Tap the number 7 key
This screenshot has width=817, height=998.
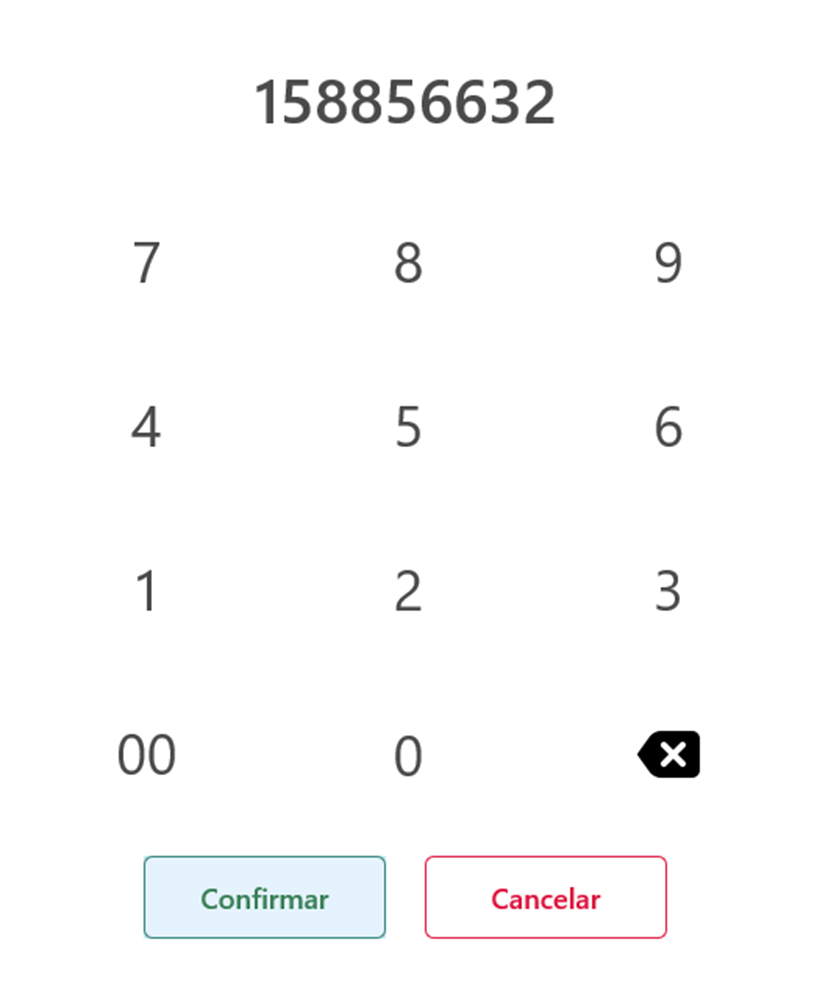coord(146,264)
